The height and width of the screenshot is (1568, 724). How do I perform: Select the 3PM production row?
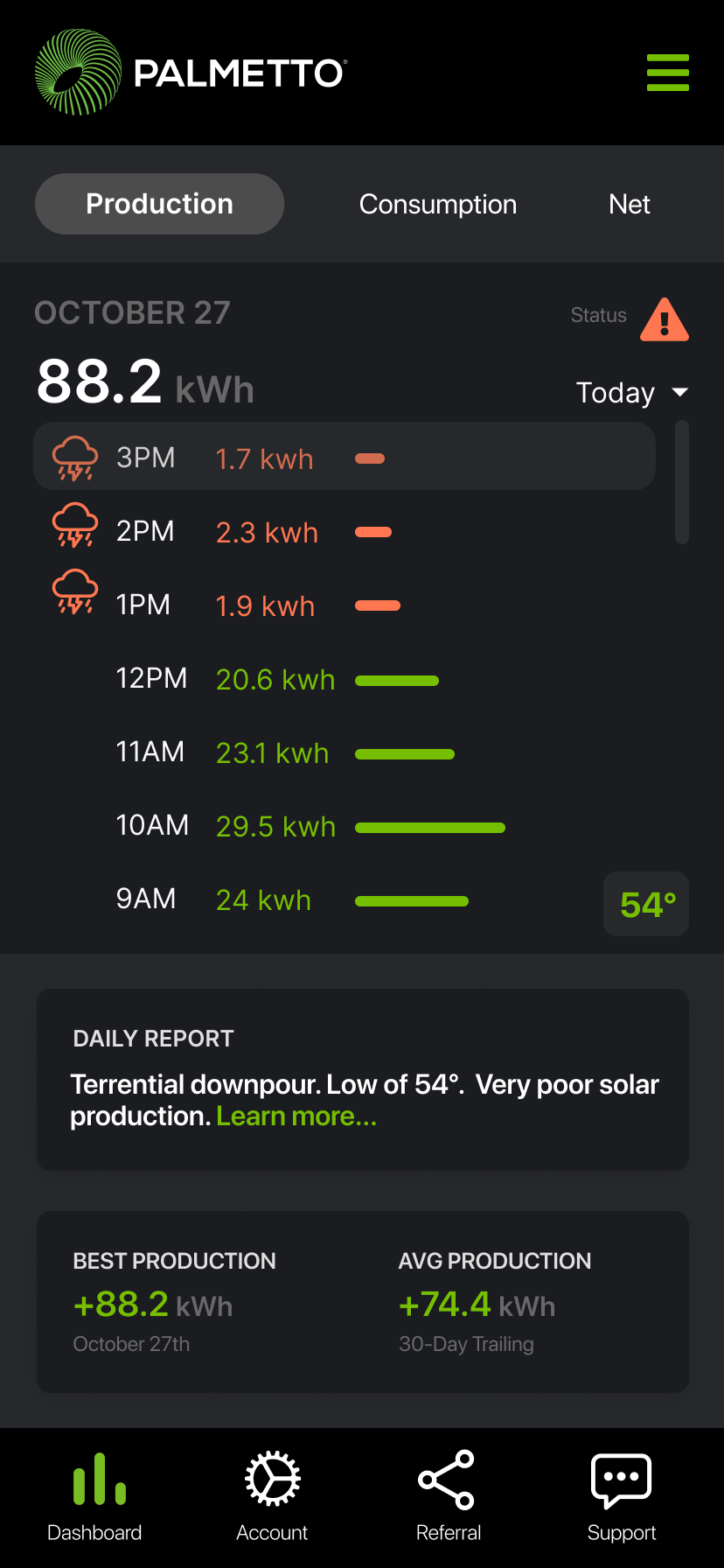[x=344, y=457]
